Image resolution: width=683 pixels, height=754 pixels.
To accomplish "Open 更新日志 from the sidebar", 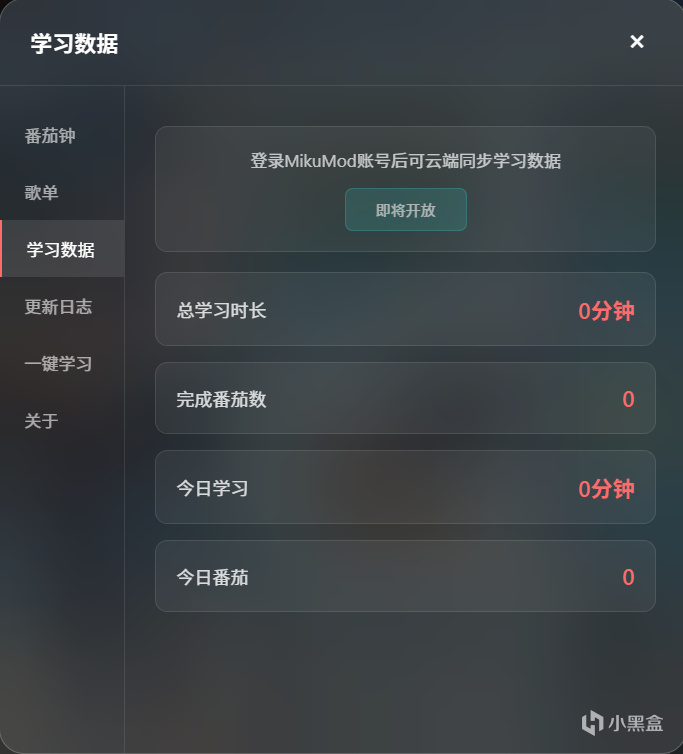I will [x=62, y=306].
